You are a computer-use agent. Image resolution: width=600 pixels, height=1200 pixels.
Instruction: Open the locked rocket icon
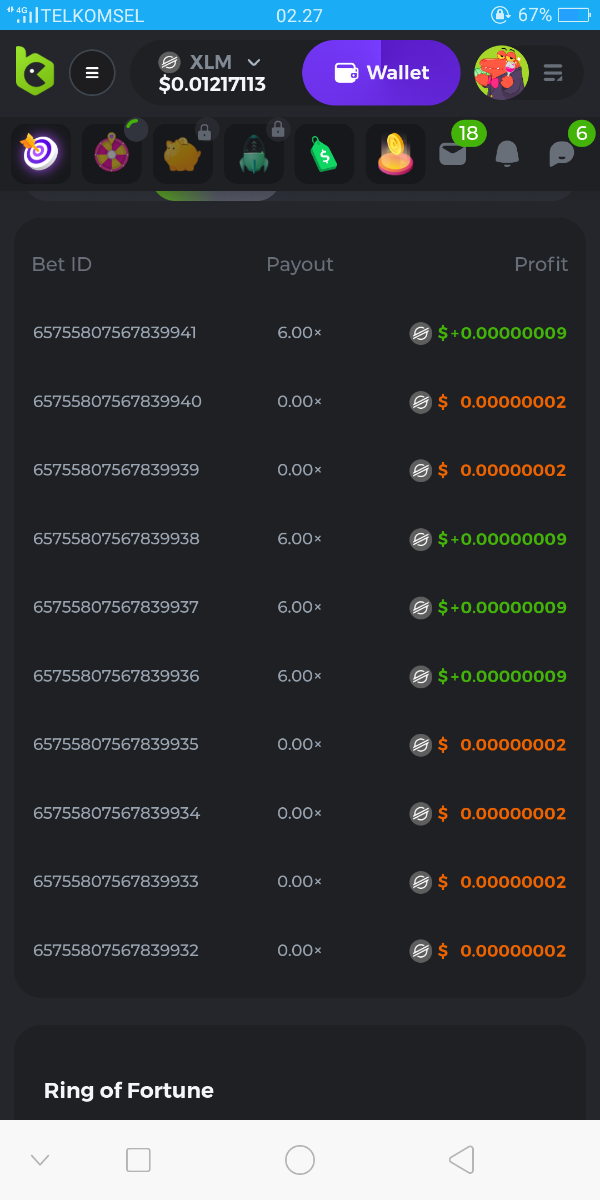click(x=253, y=154)
